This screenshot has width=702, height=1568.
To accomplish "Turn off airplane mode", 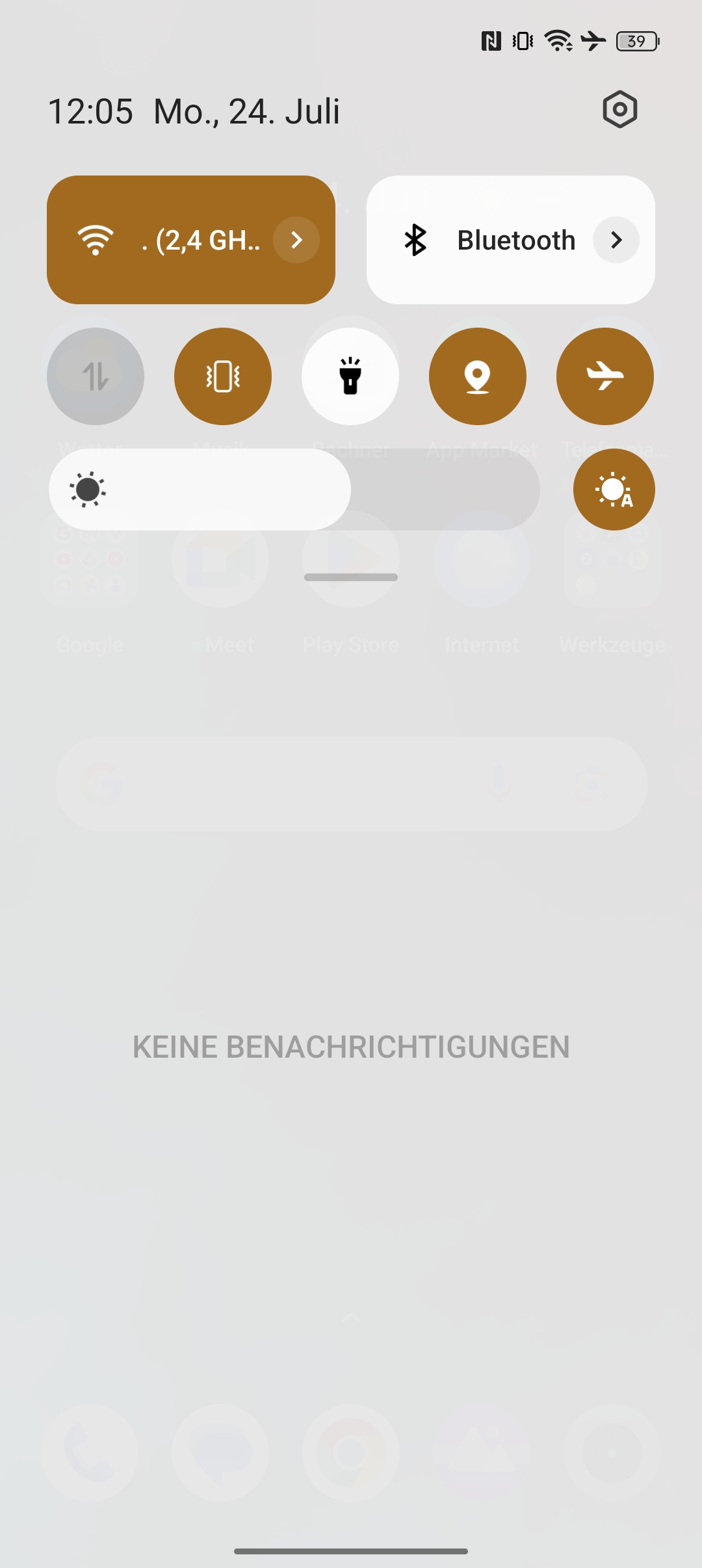I will click(x=605, y=376).
